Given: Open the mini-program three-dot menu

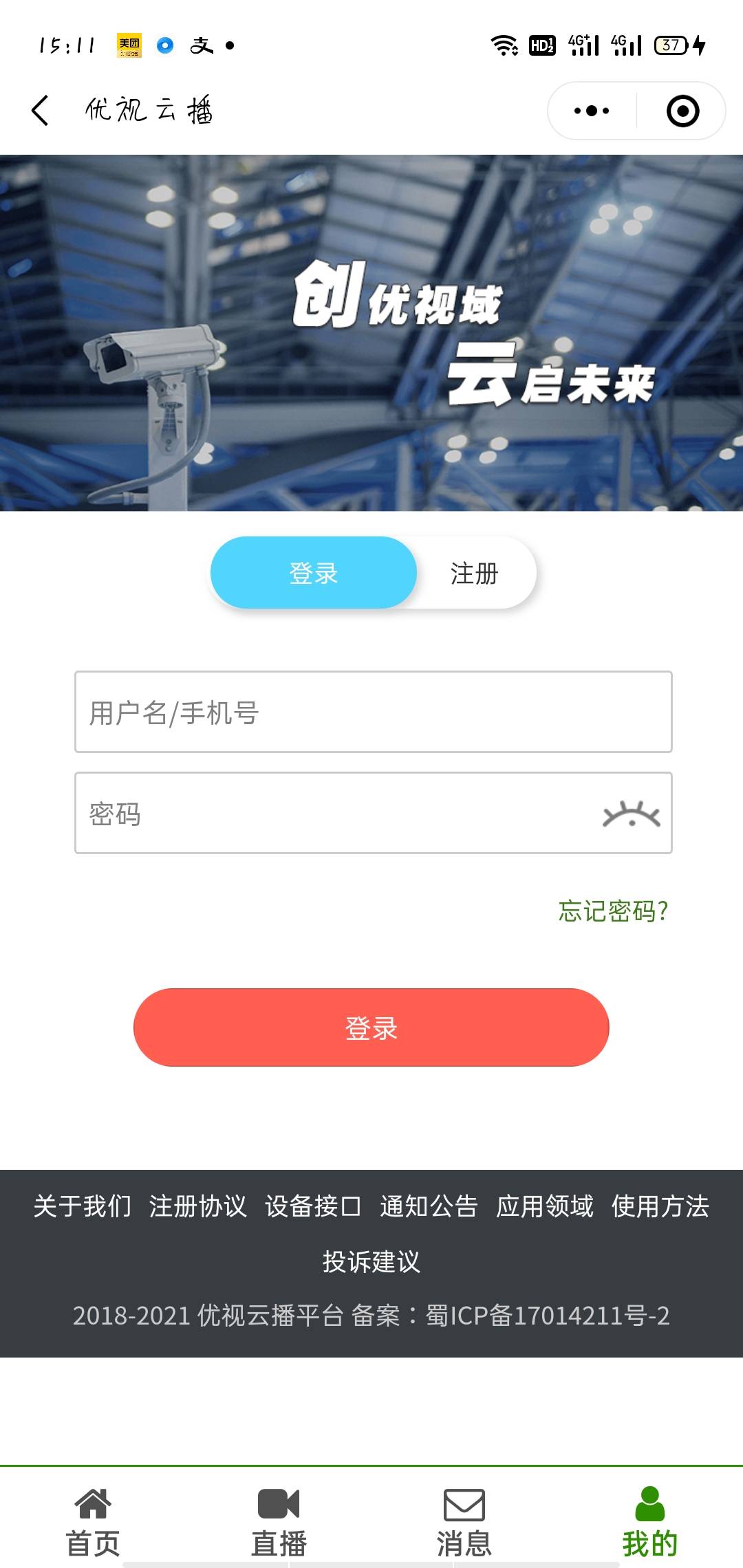Looking at the screenshot, I should click(x=592, y=111).
